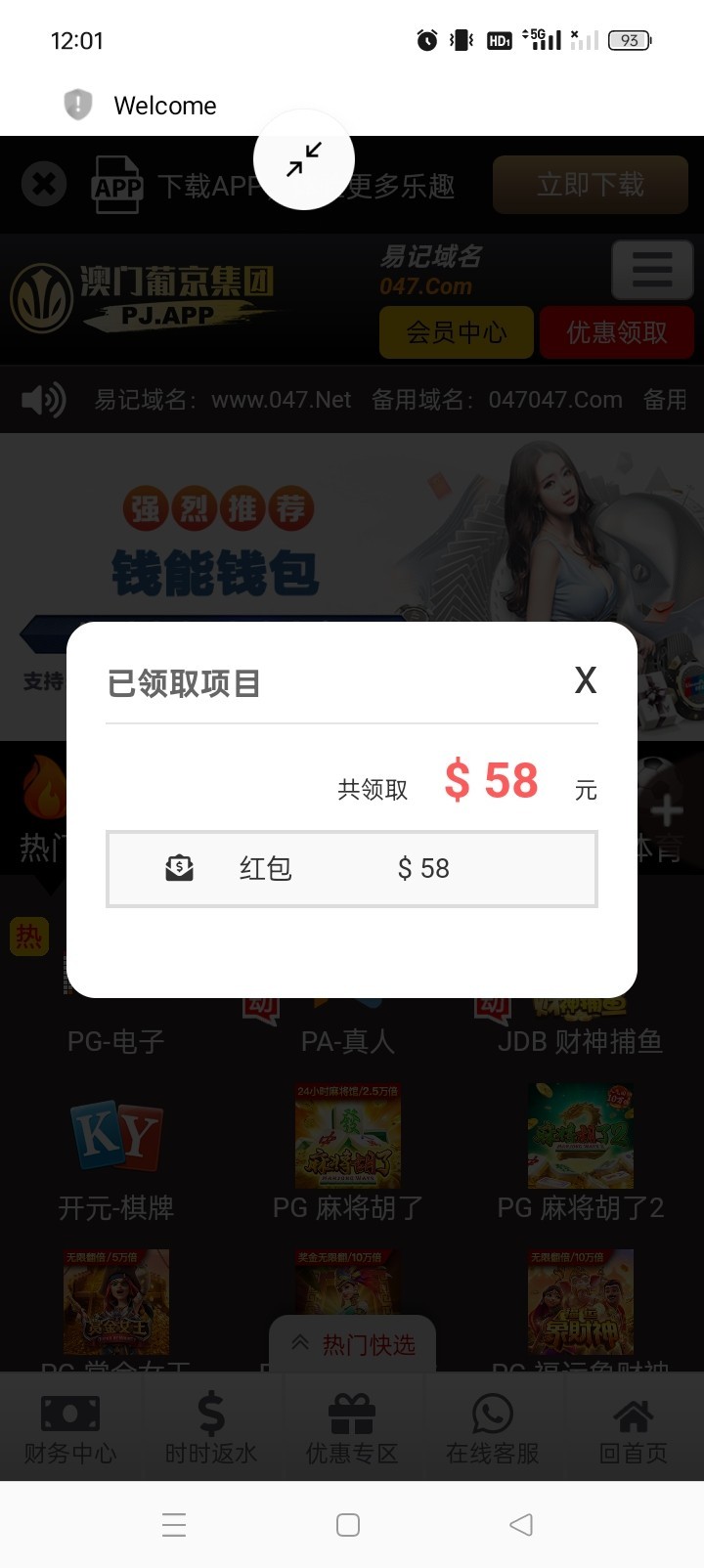Tap the collapse arrows floating button

pos(304,159)
